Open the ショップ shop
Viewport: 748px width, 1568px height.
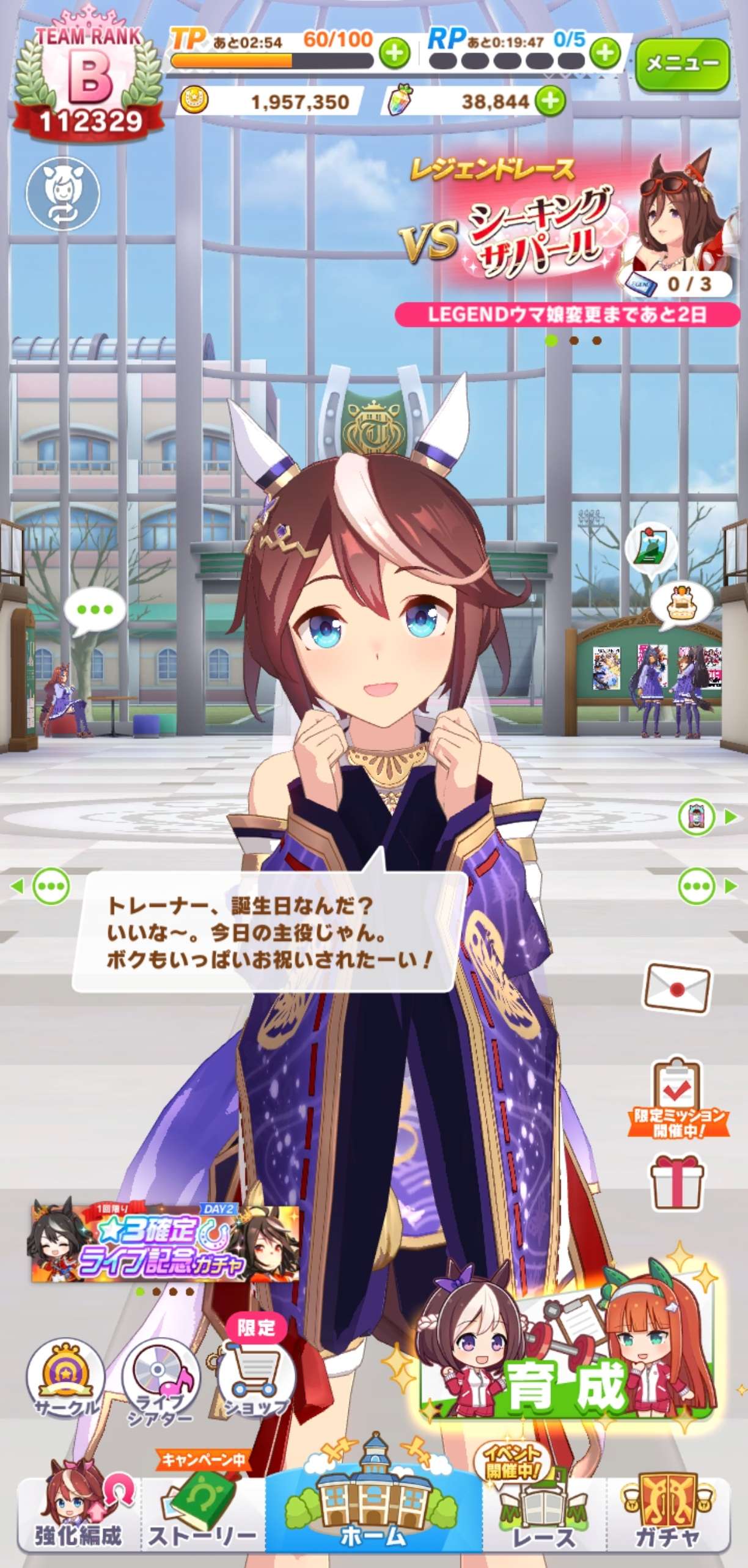point(255,1380)
